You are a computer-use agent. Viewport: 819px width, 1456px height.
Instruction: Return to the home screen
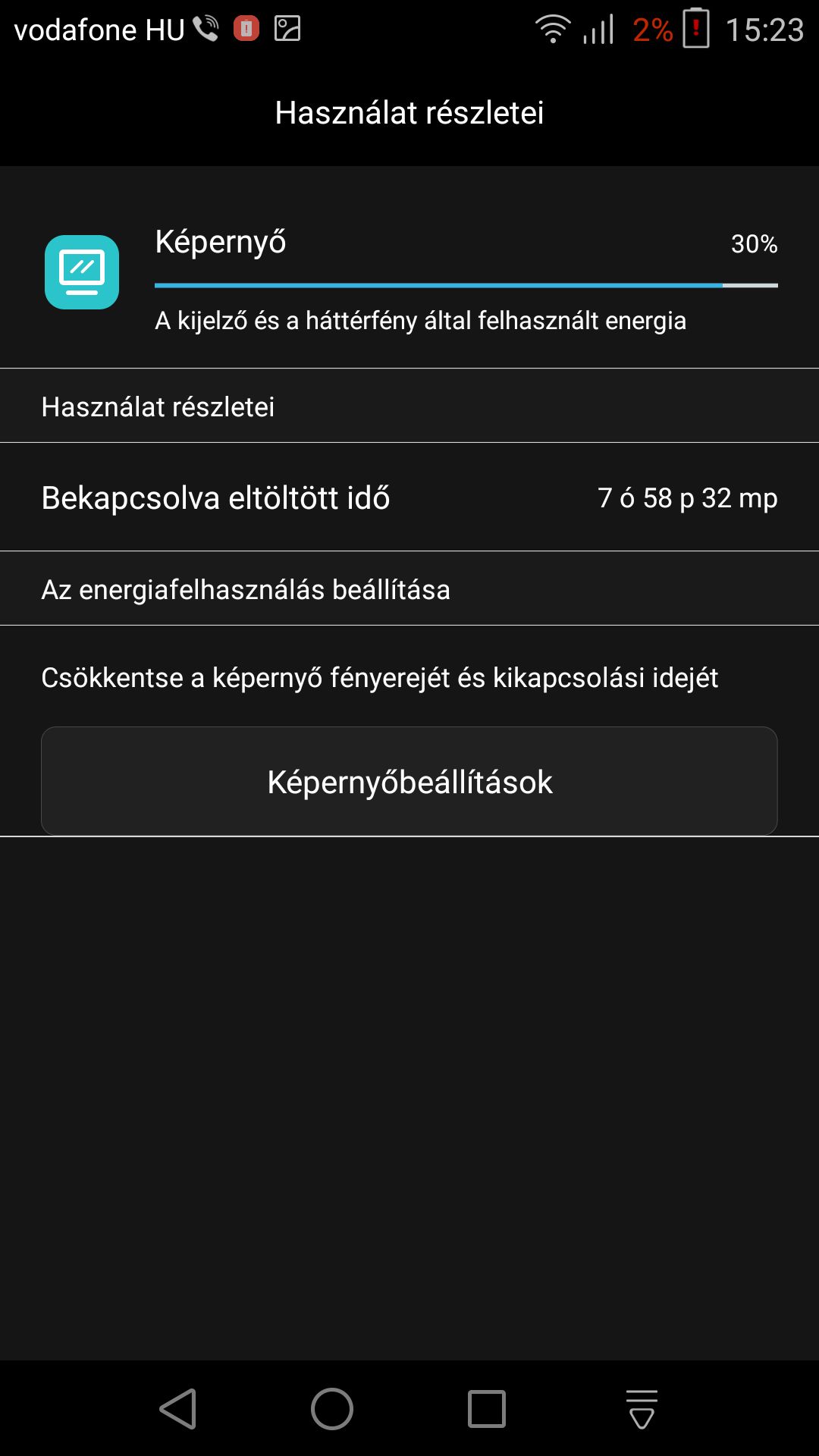tap(332, 1409)
